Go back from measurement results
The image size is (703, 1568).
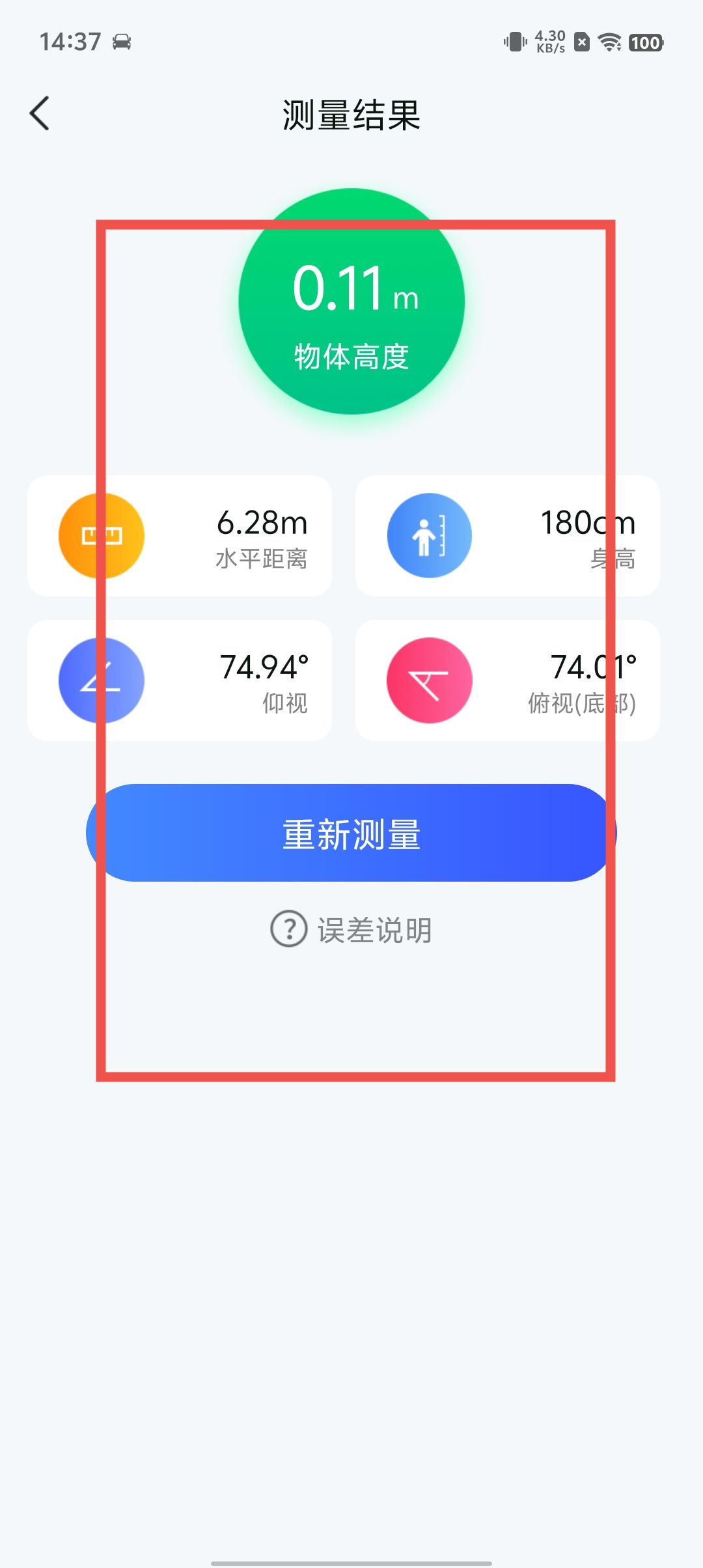tap(40, 114)
